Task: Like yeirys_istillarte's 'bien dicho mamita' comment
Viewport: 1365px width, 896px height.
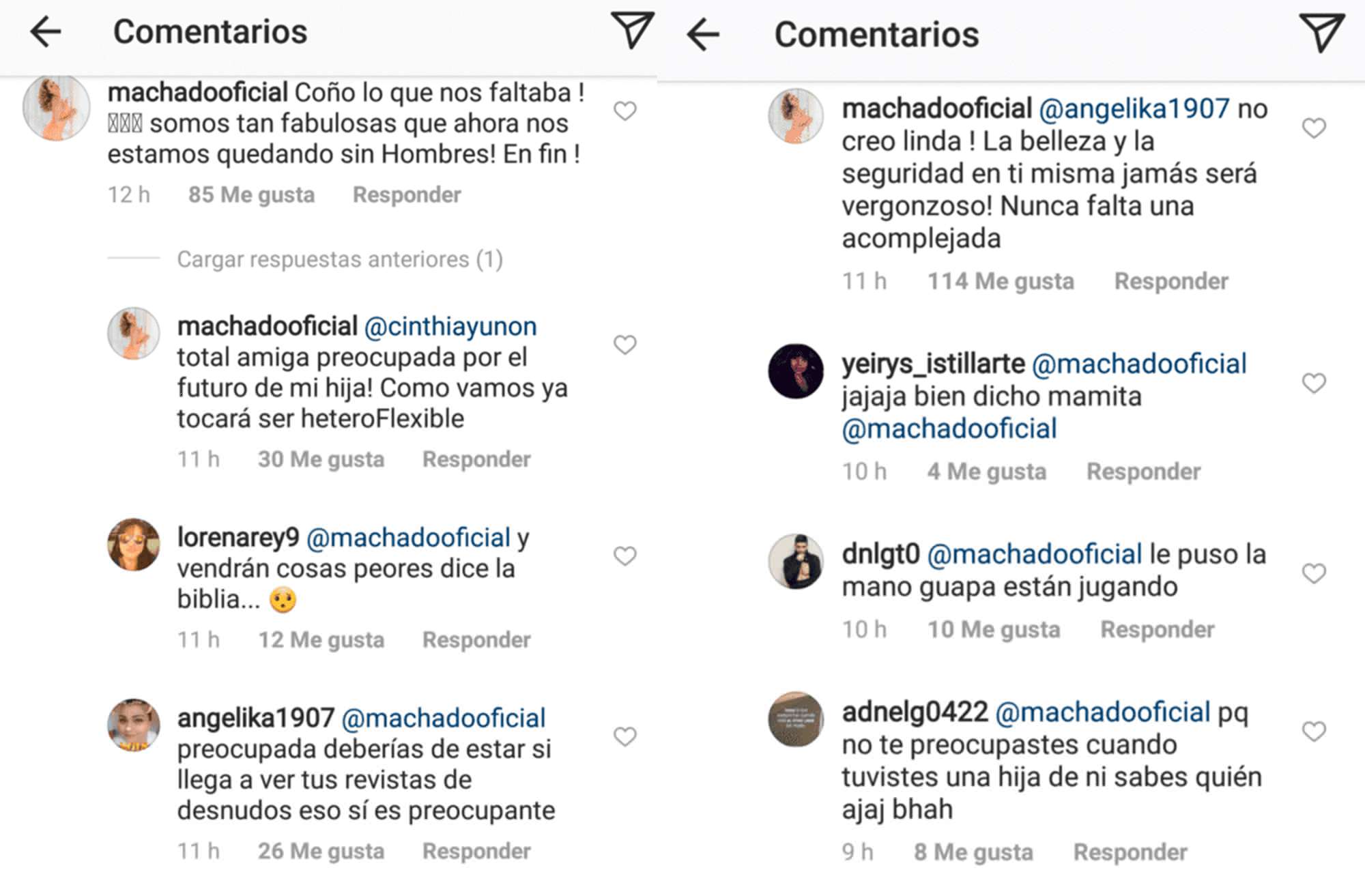Action: point(1314,383)
